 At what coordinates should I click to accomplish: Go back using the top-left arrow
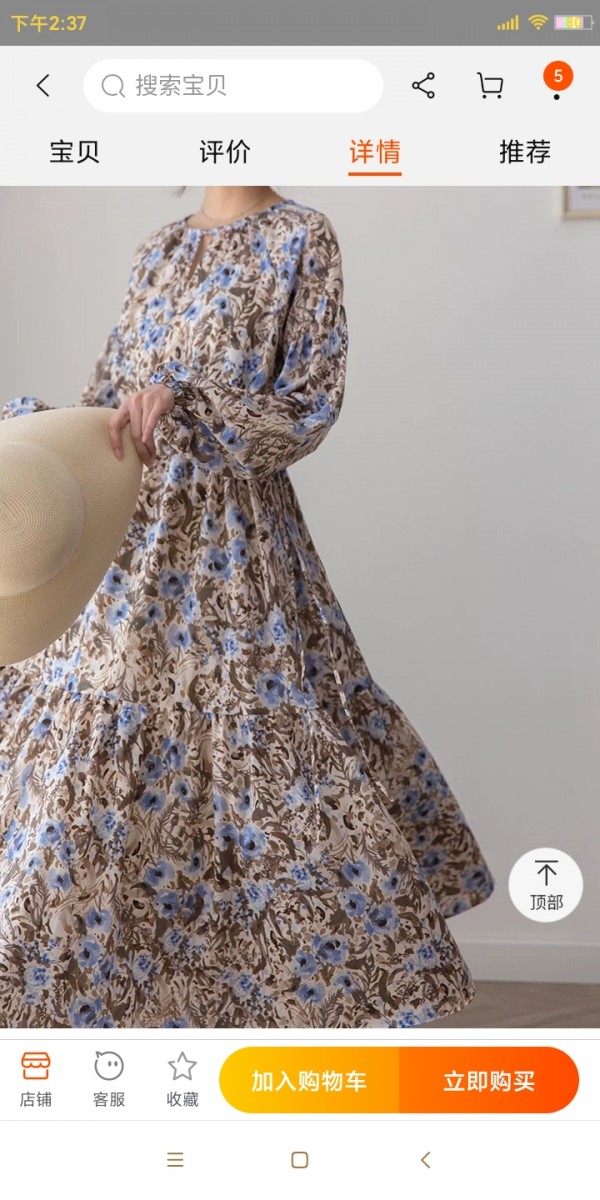42,86
